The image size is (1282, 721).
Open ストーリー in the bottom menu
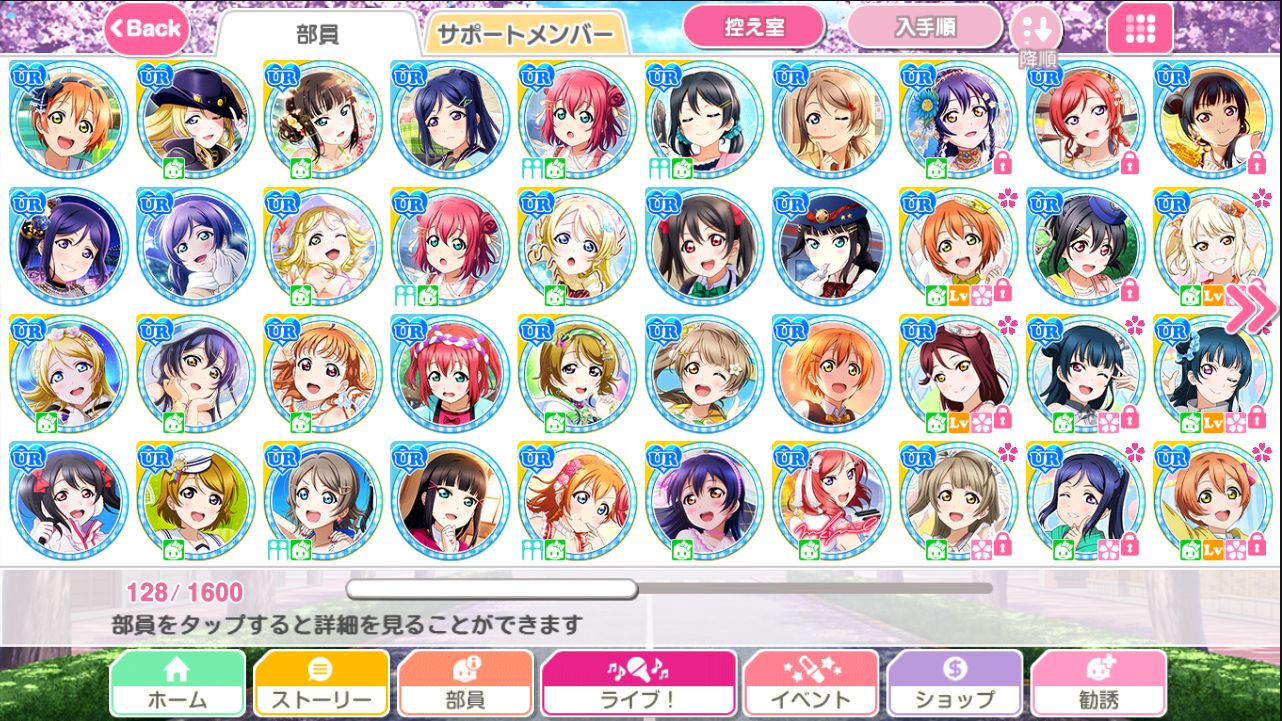click(x=321, y=683)
